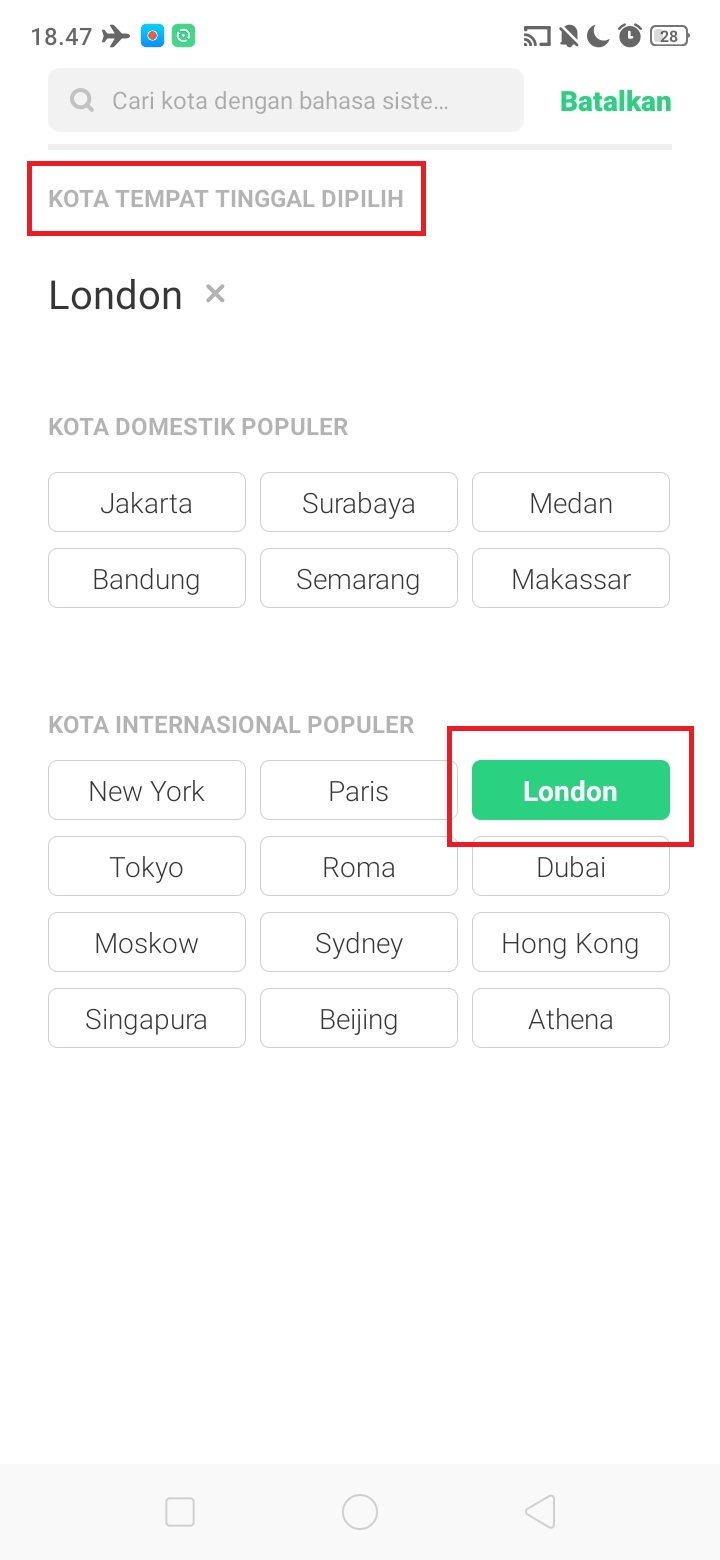
Task: Pick Tokyo
Action: 147,867
